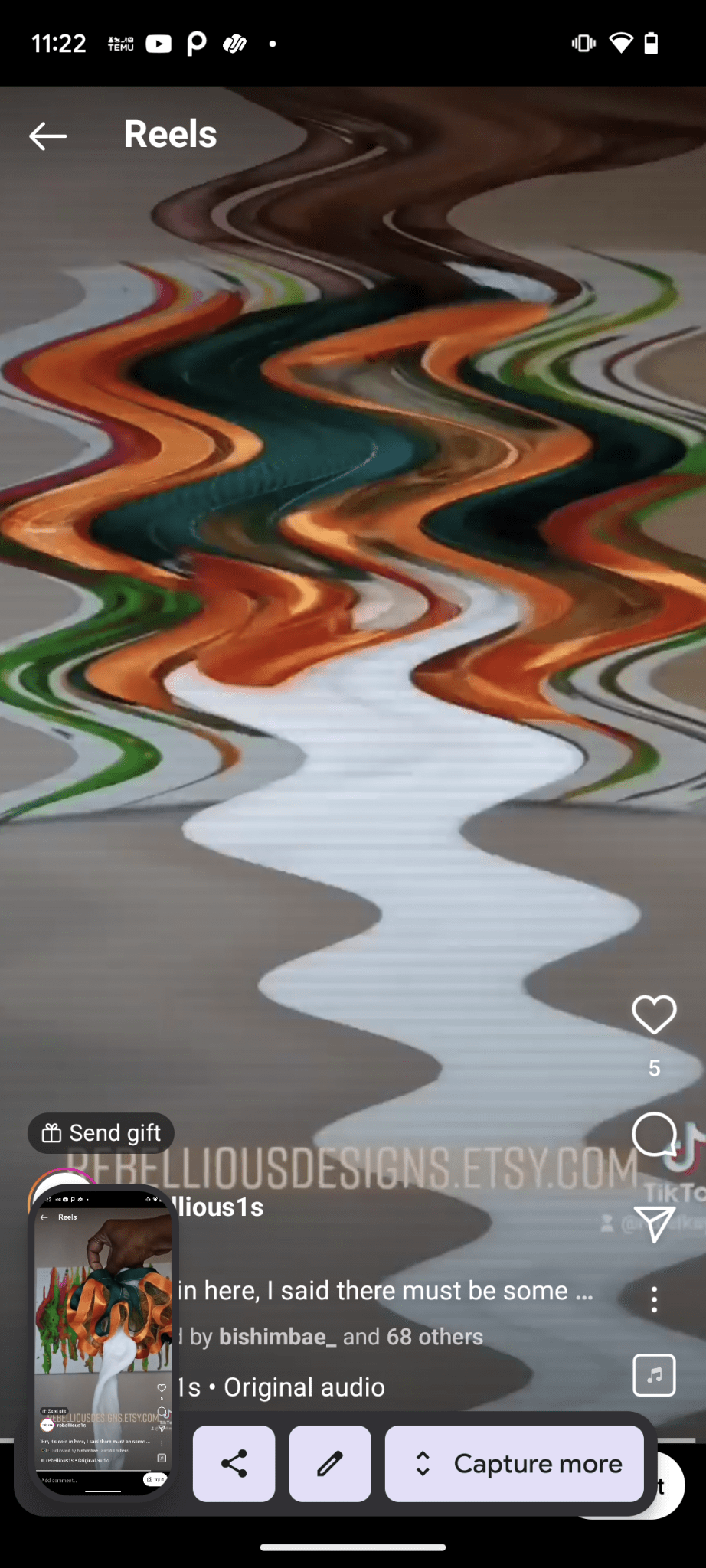This screenshot has height=1568, width=706.
Task: Share the captured screenshot
Action: point(234,1463)
